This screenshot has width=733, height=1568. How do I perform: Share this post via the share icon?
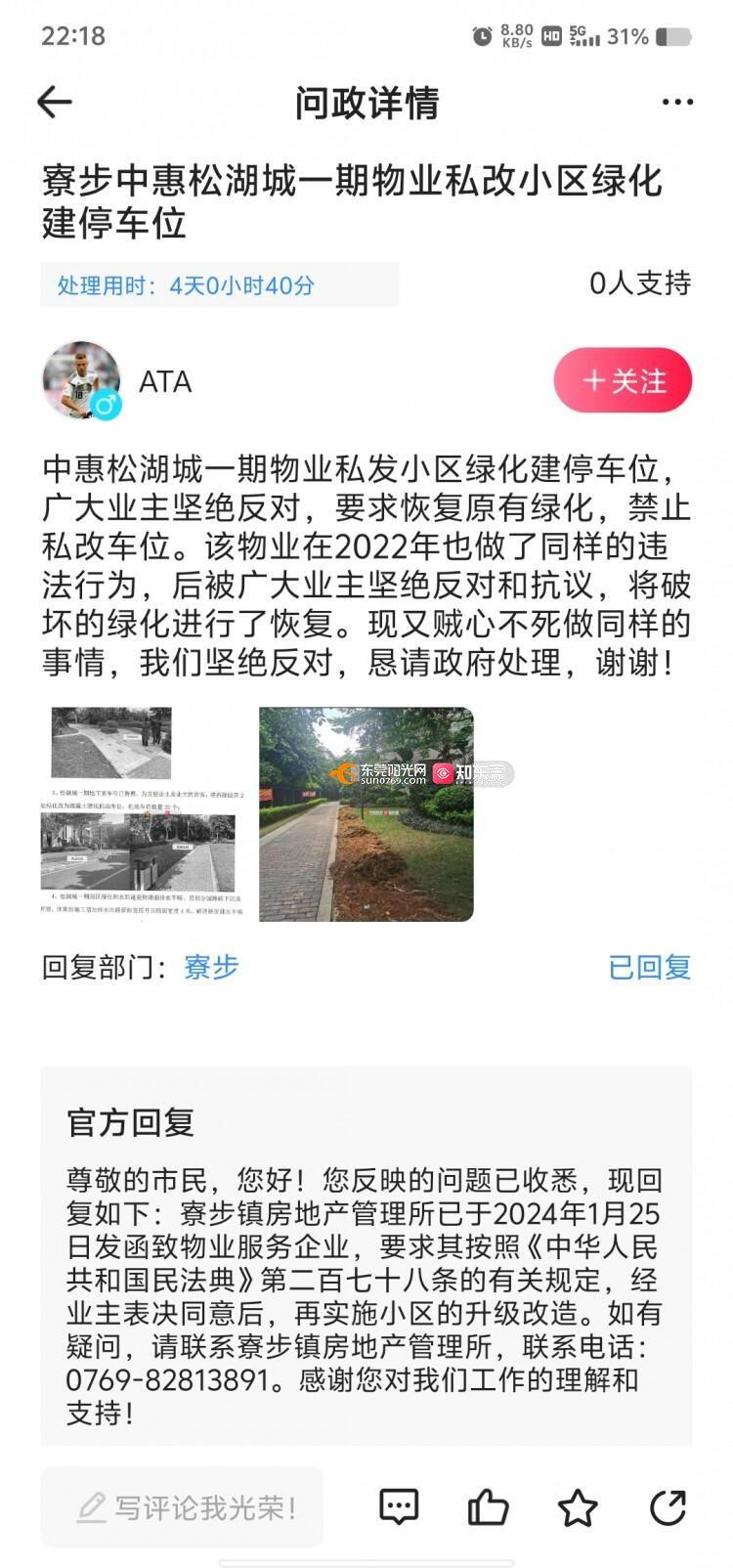click(x=668, y=1506)
